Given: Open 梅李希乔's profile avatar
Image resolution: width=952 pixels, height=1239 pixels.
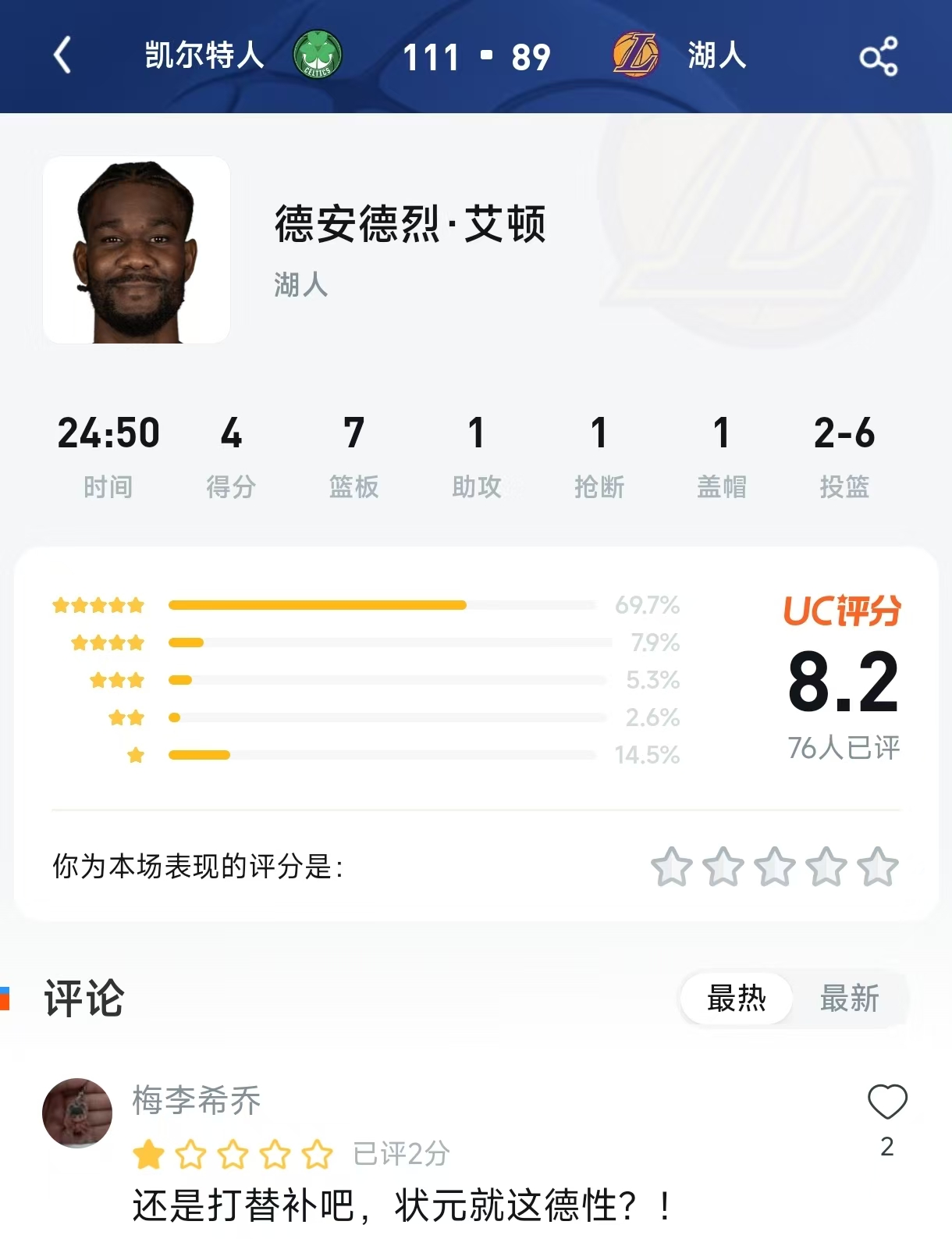Looking at the screenshot, I should (x=80, y=1113).
